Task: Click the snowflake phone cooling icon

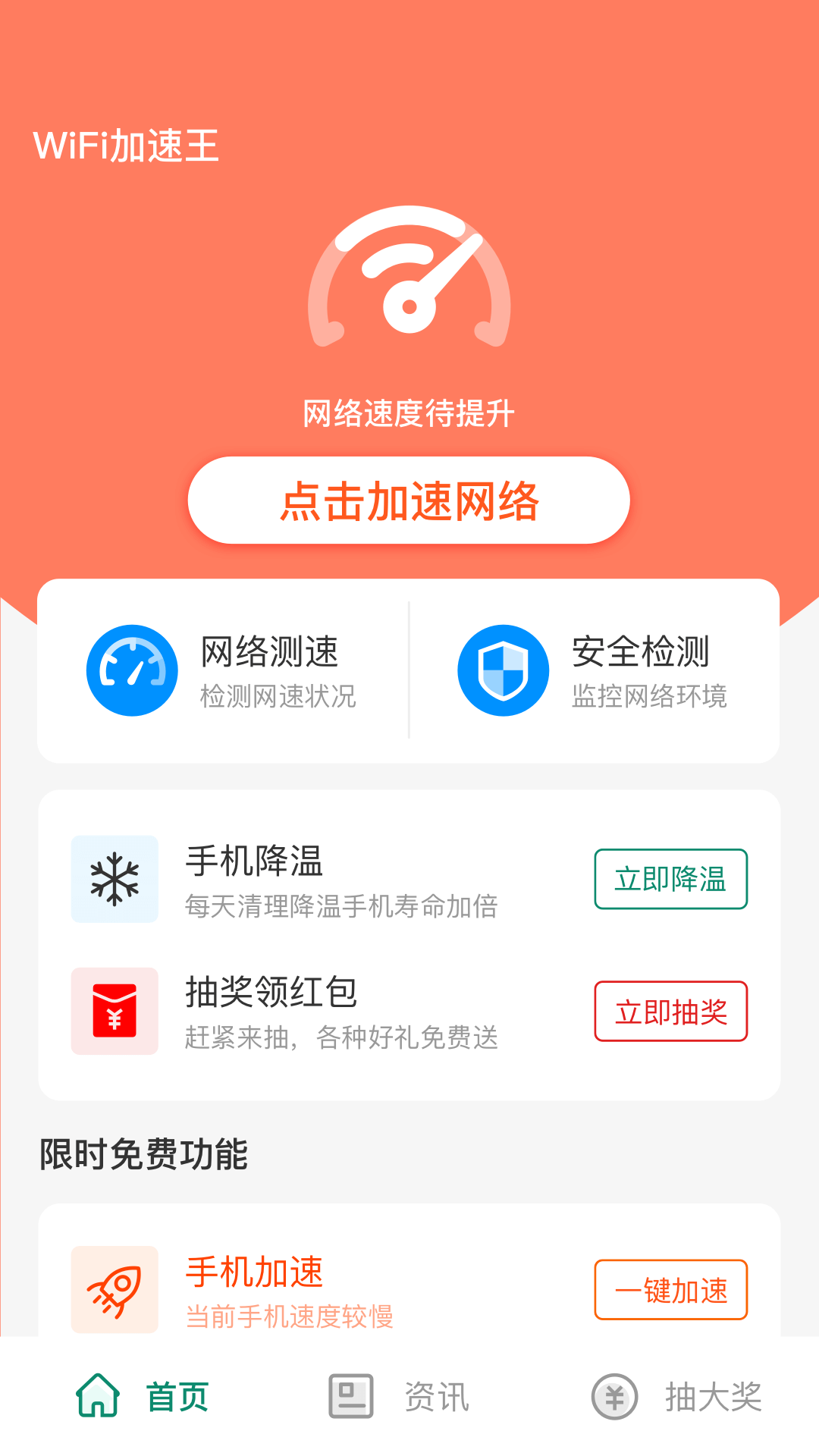Action: [115, 878]
